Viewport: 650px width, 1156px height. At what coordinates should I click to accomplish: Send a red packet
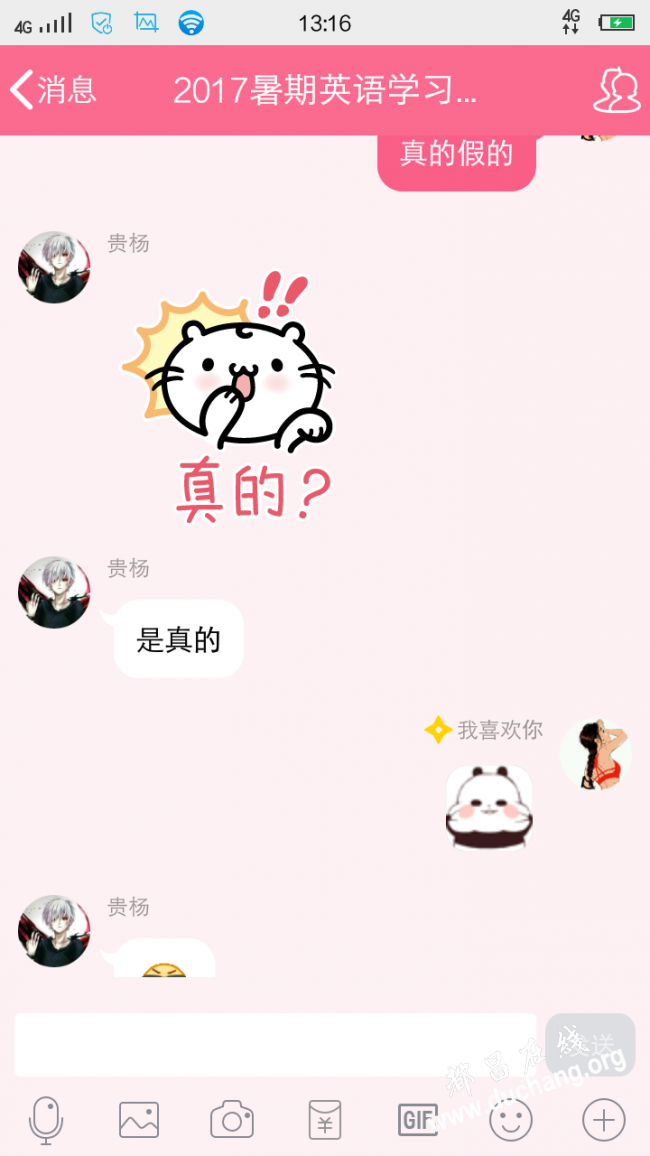point(325,1121)
